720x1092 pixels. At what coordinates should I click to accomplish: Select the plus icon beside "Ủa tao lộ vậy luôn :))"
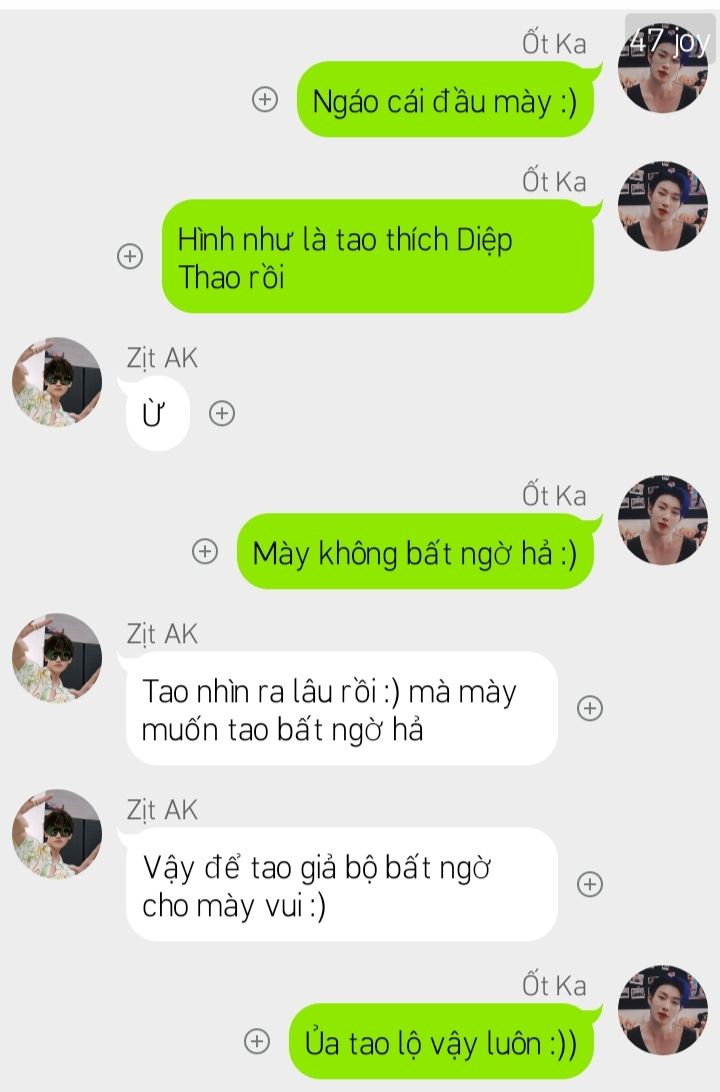tap(258, 1041)
